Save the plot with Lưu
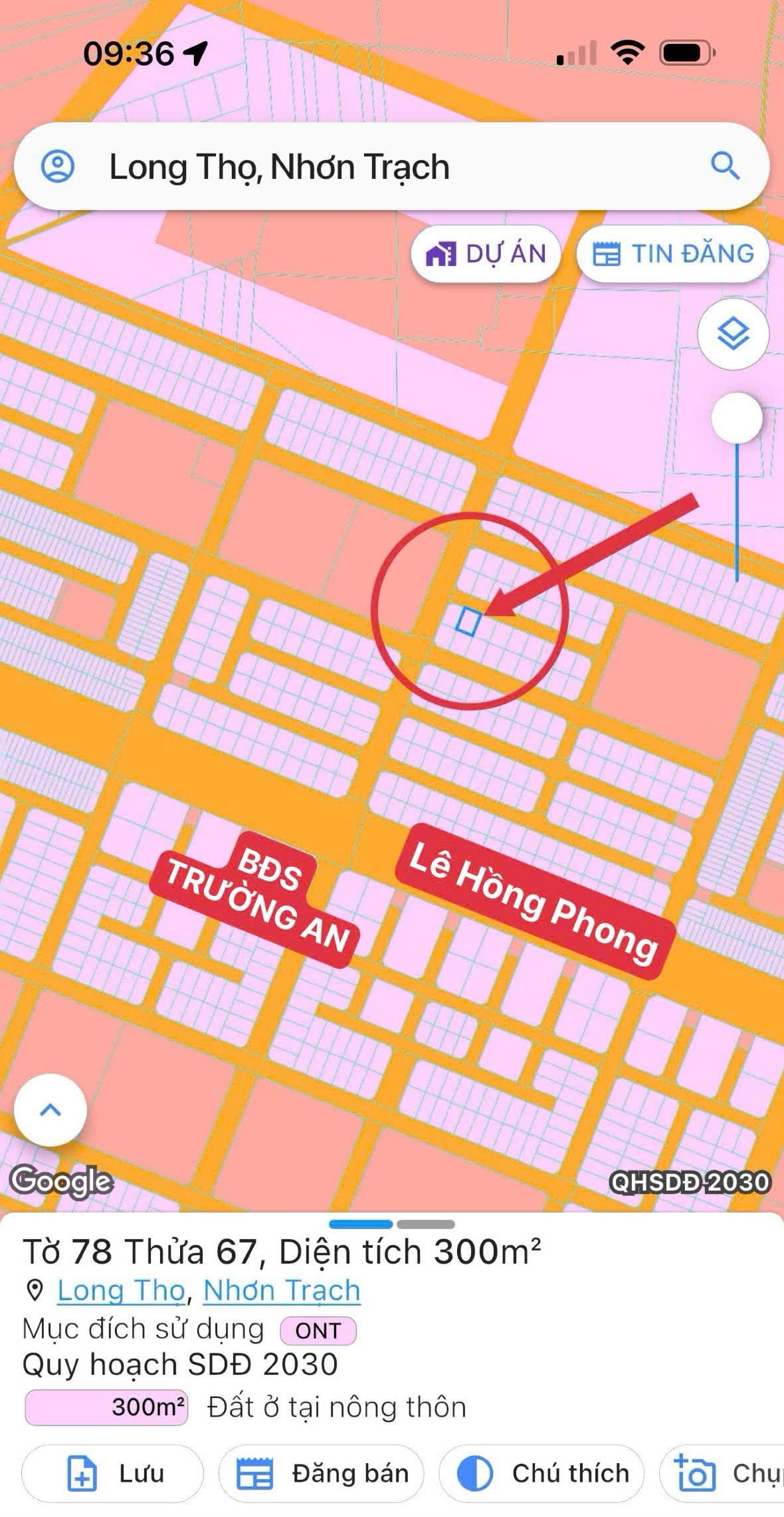Viewport: 784px width, 1517px height. pos(113,1474)
